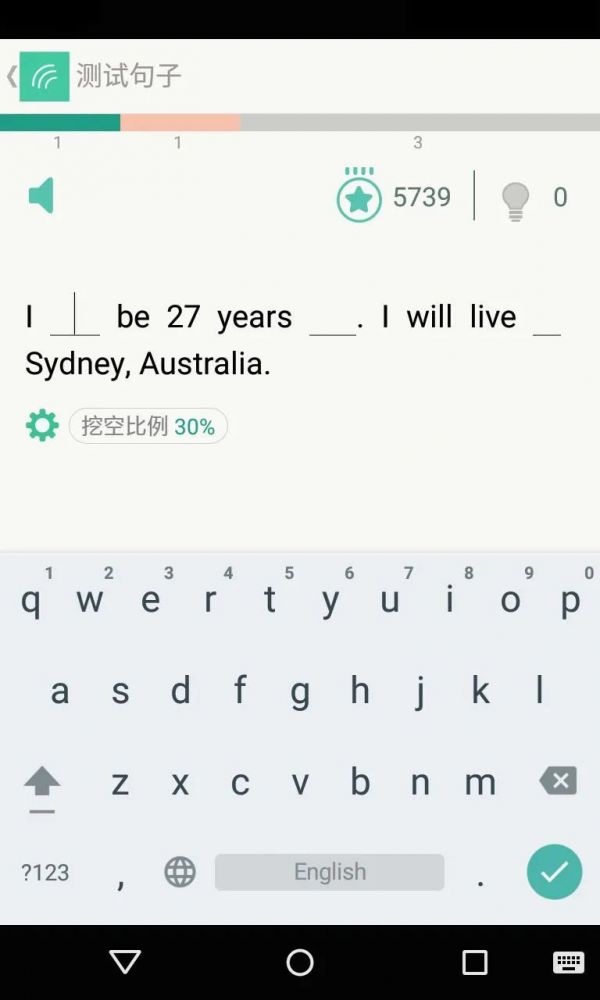Play the sentence audio with the speaker icon

(x=41, y=196)
